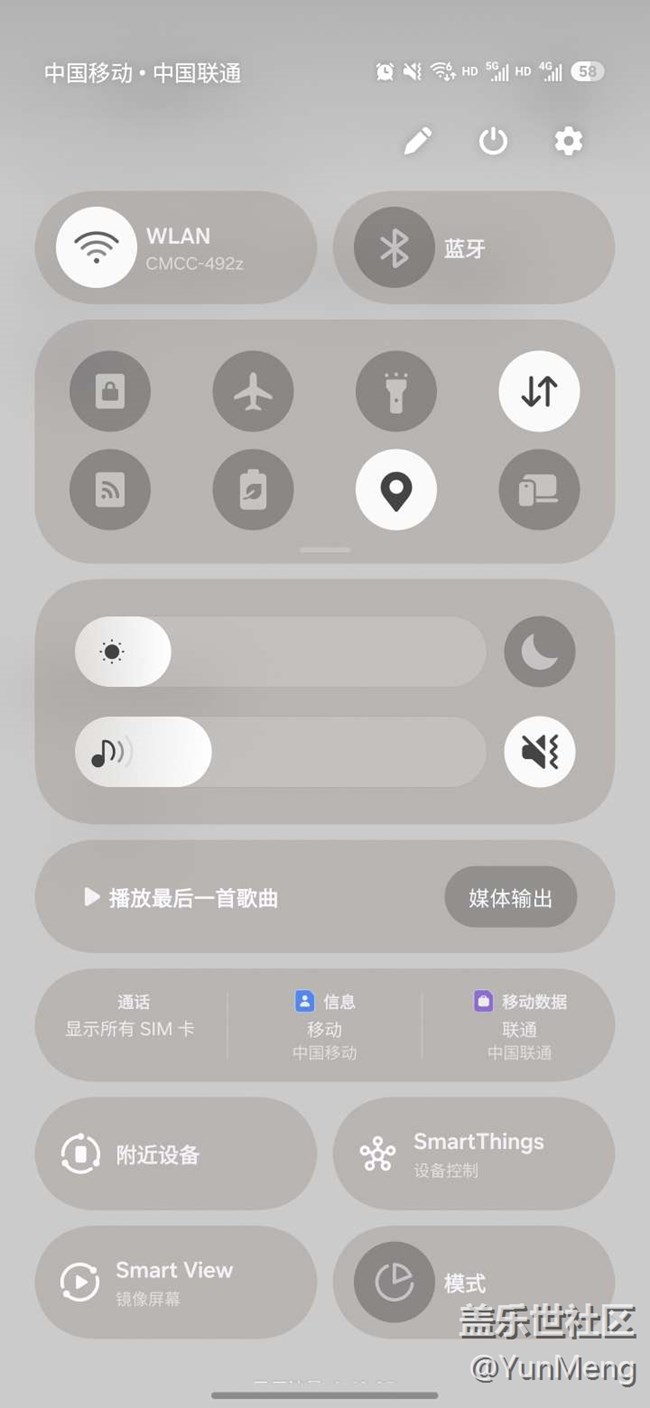Turn on airplane mode

[x=253, y=391]
